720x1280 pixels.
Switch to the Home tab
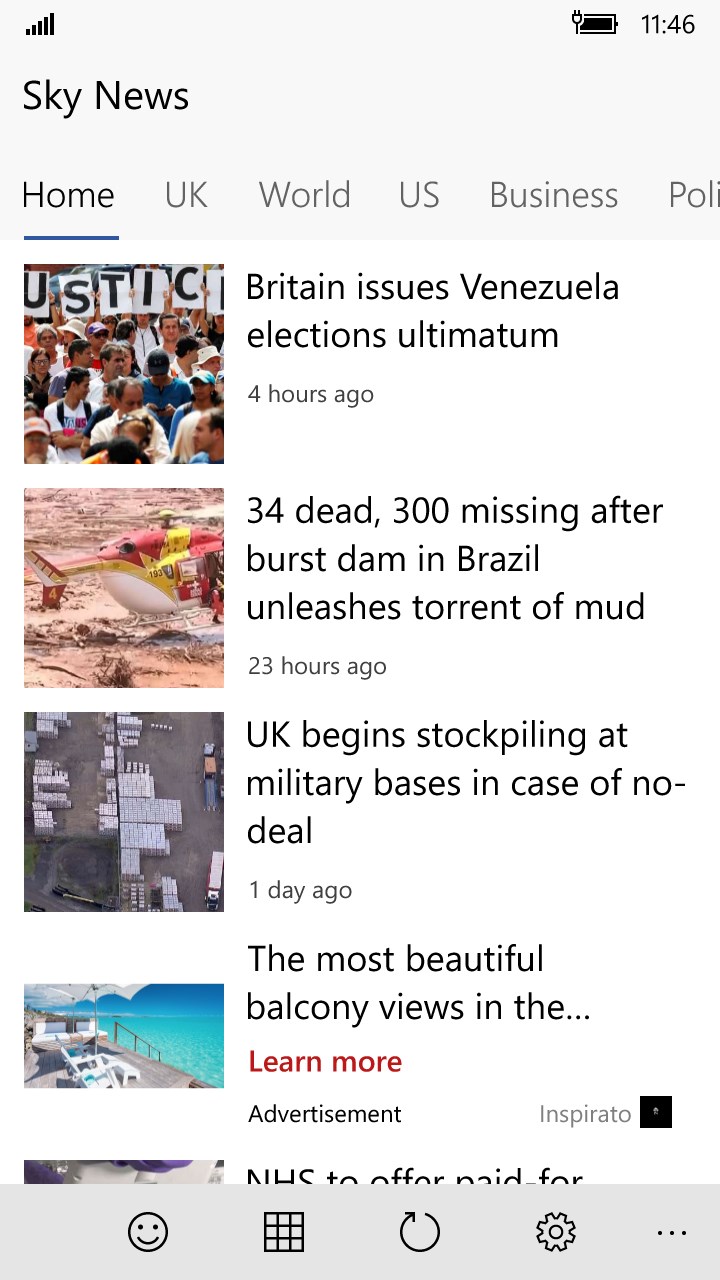pyautogui.click(x=69, y=195)
